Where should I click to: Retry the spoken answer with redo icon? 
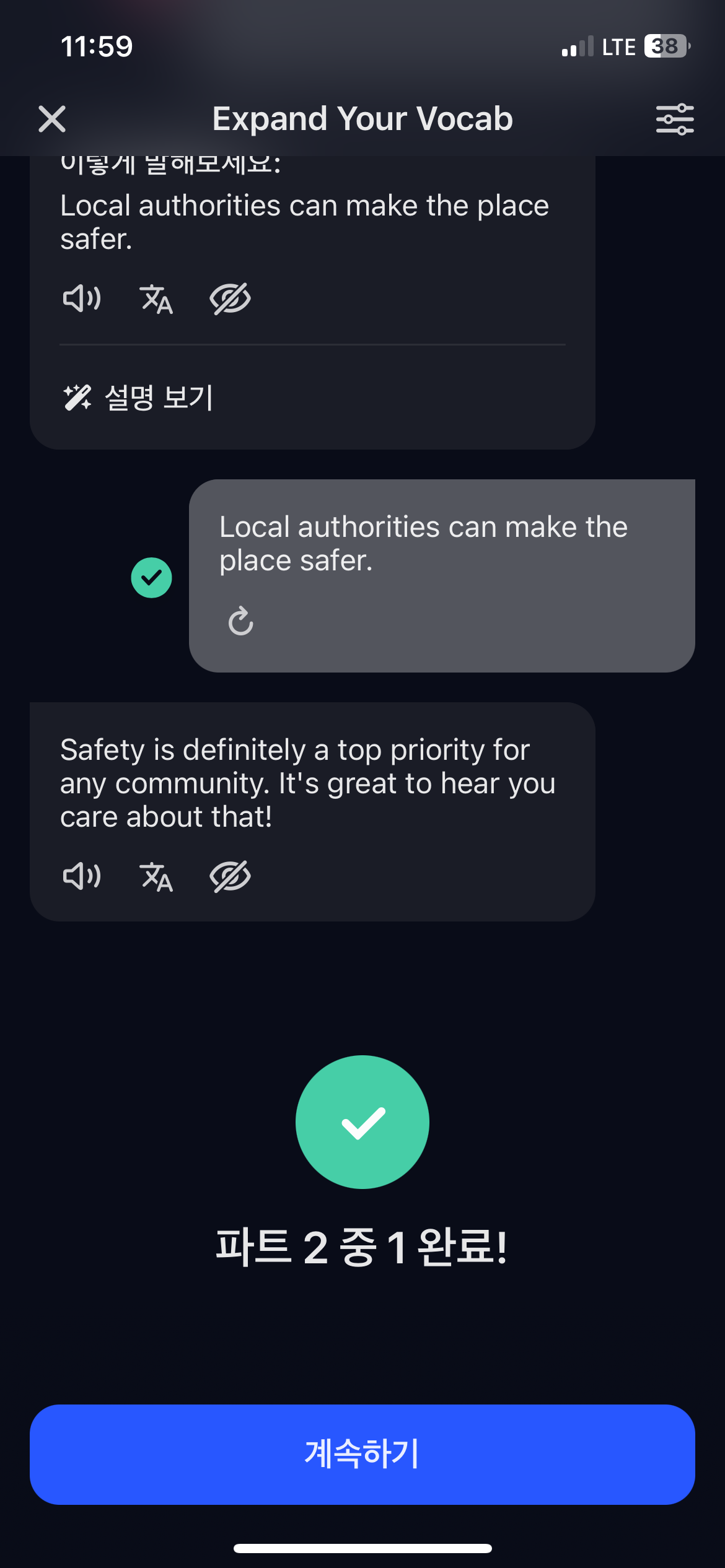[x=241, y=621]
